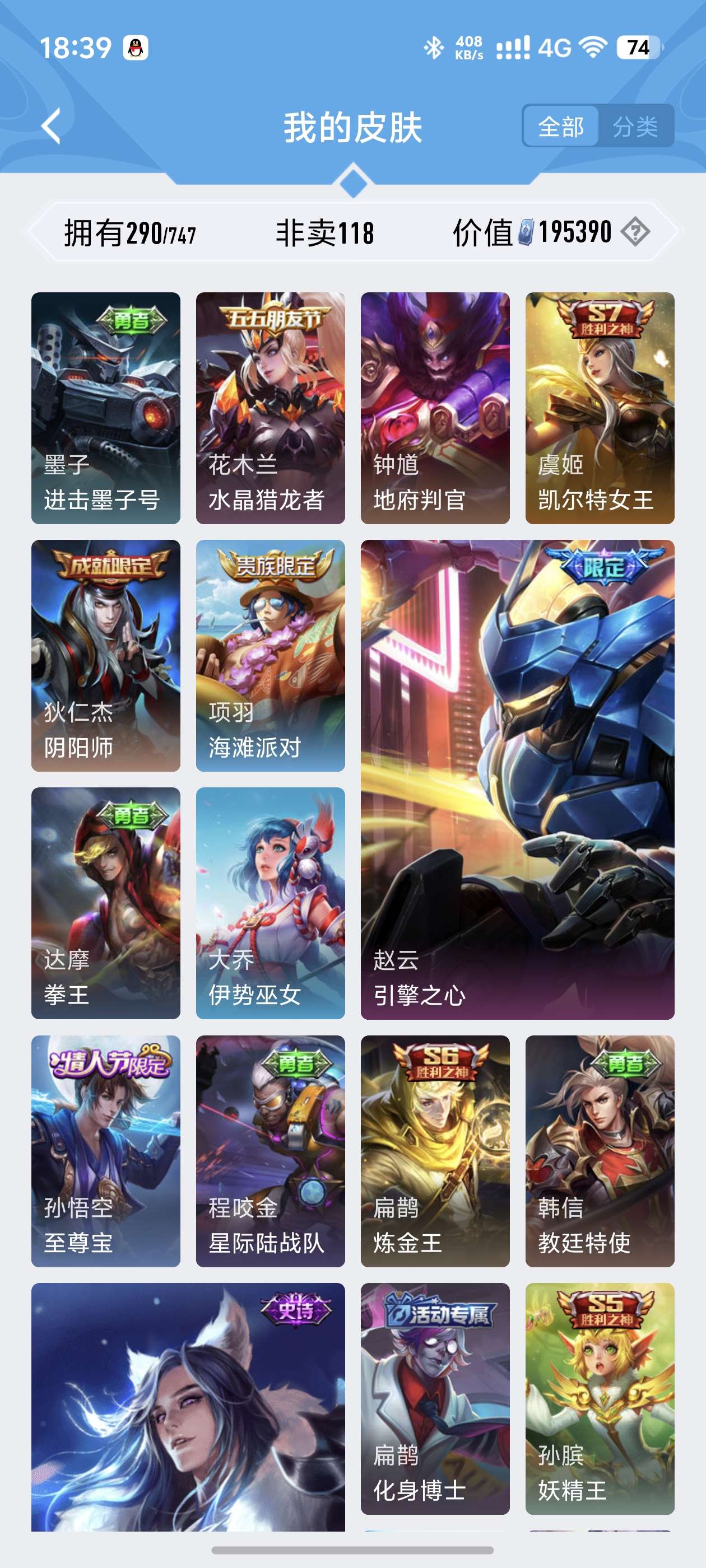This screenshot has height=1568, width=706.
Task: View 虞姬 凯尔特女王 skin
Action: [x=600, y=408]
